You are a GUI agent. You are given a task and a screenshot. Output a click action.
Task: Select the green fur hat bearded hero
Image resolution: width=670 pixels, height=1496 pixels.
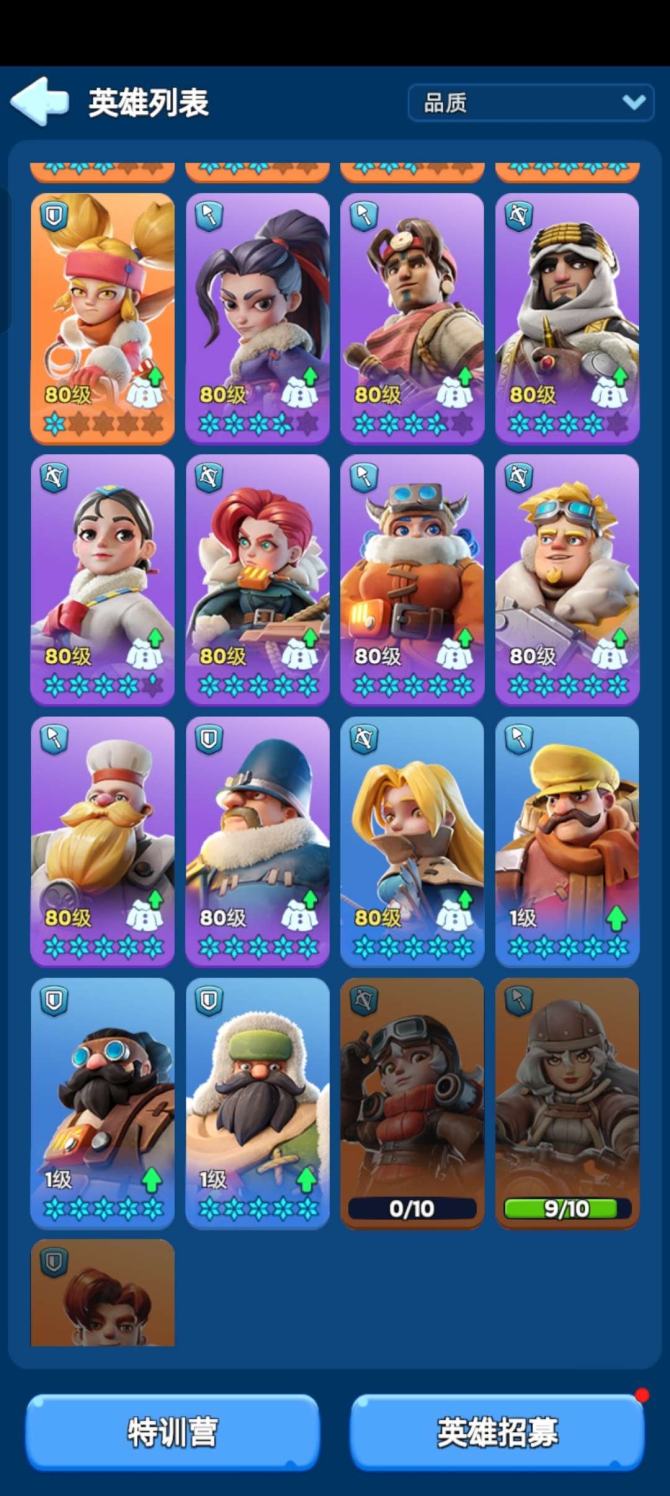pyautogui.click(x=257, y=1100)
